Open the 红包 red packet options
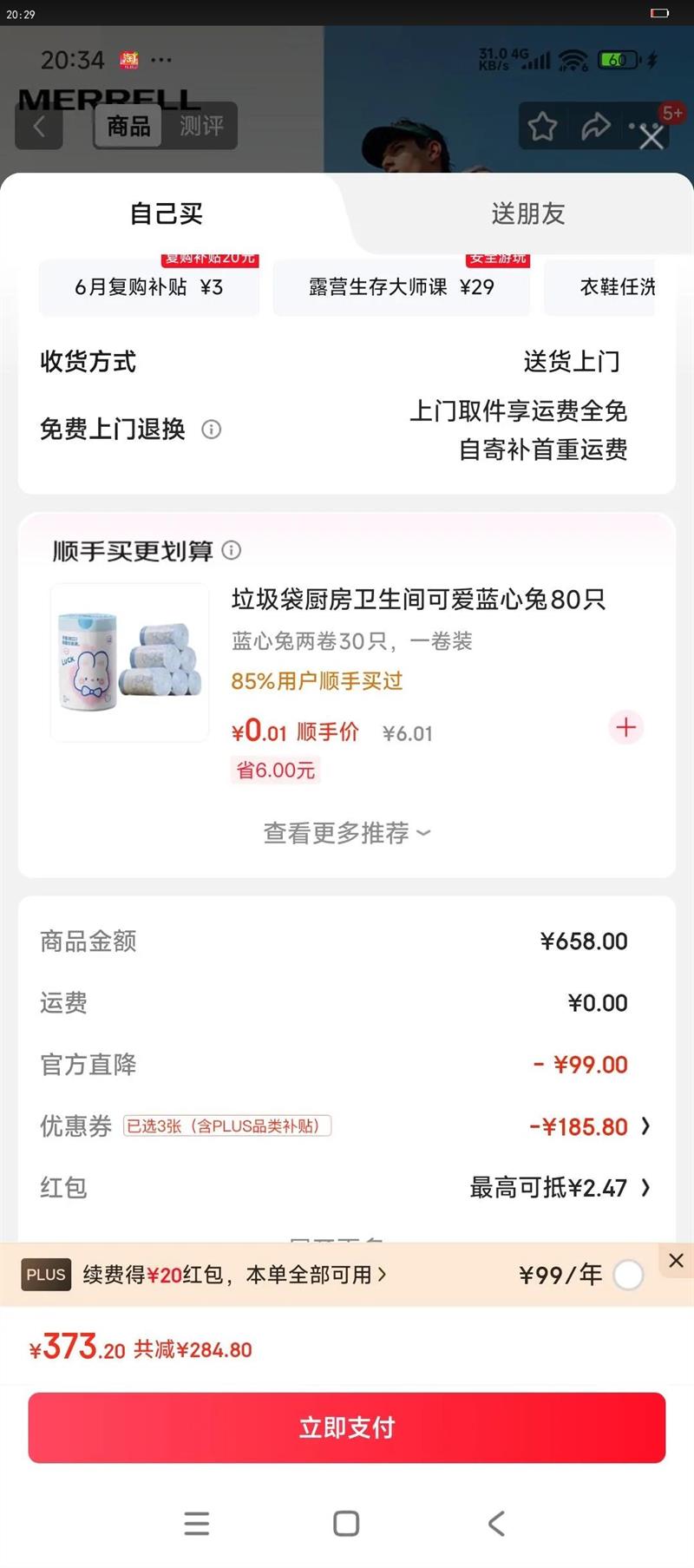This screenshot has width=694, height=1568. pyautogui.click(x=560, y=1187)
